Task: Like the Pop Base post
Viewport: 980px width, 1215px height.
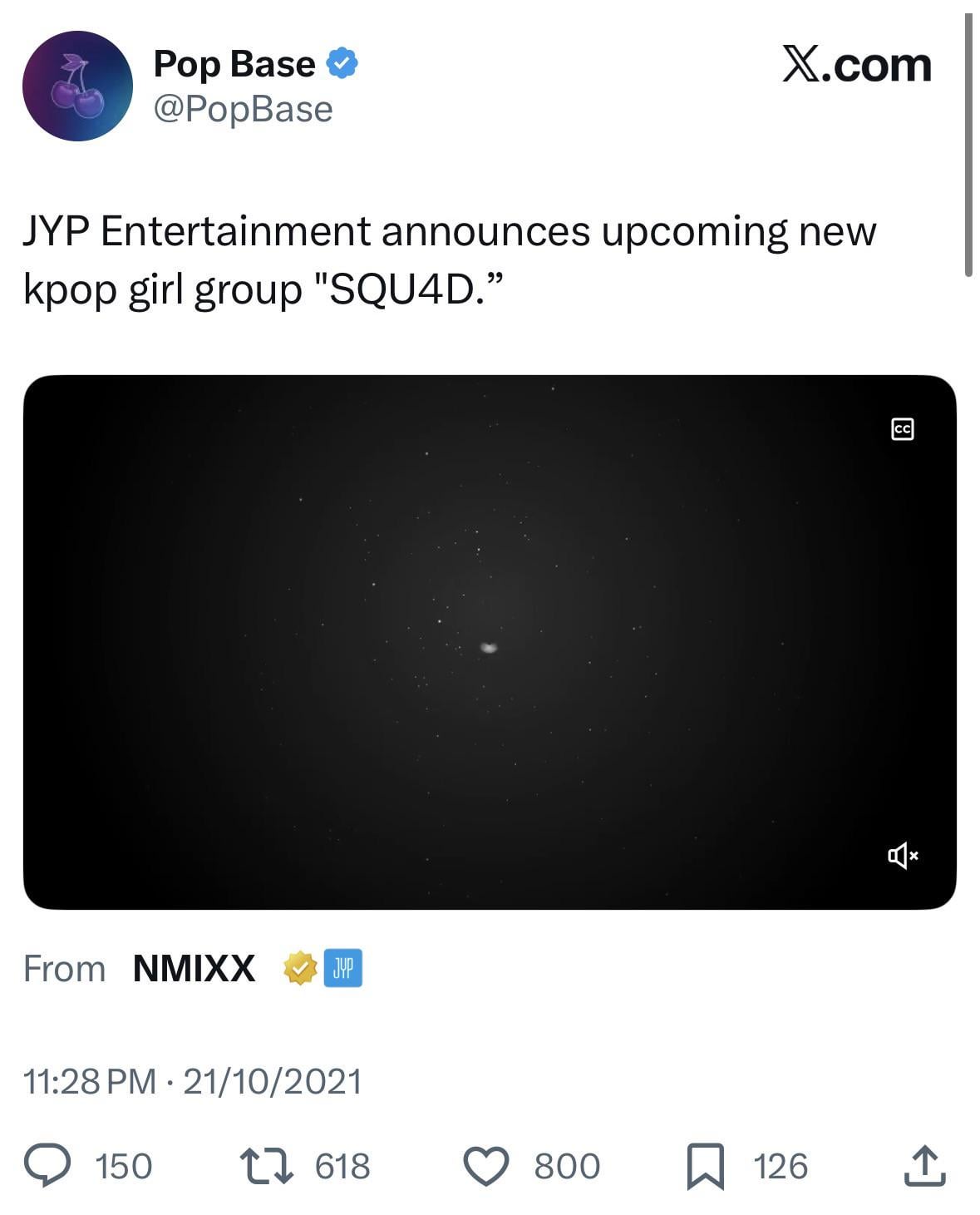Action: tap(485, 1165)
